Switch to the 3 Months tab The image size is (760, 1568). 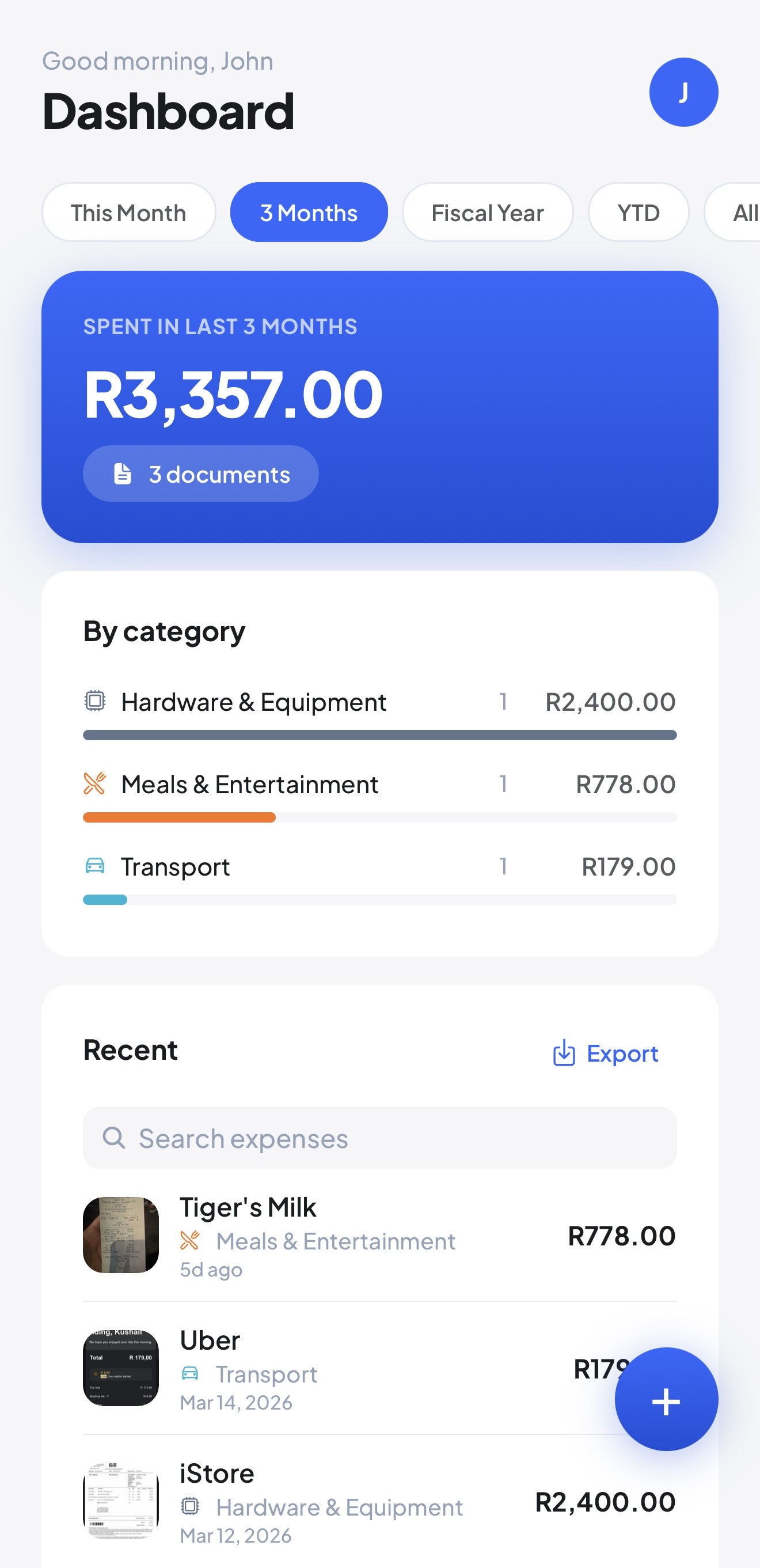pyautogui.click(x=308, y=213)
